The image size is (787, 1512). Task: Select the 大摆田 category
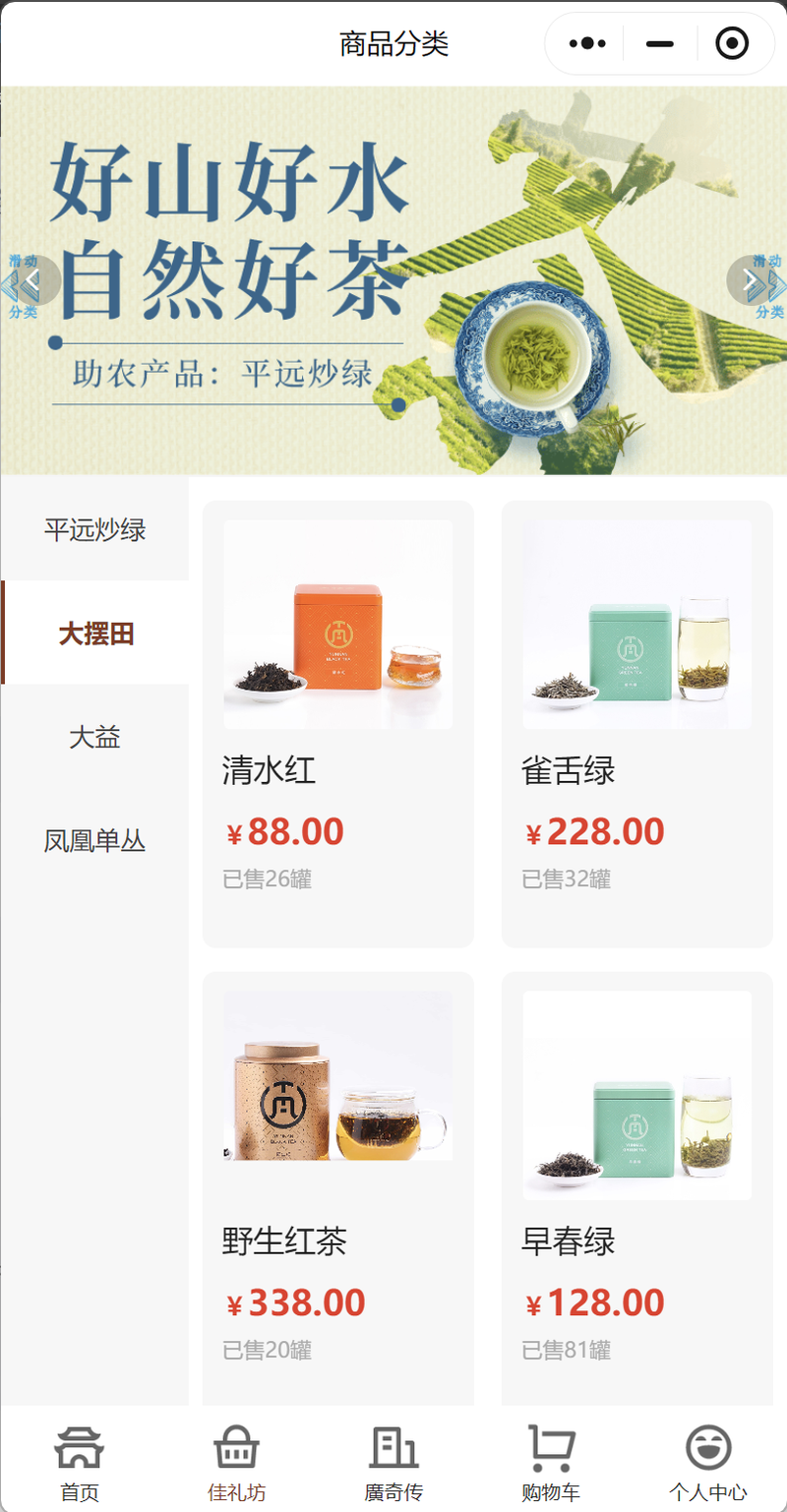(95, 634)
